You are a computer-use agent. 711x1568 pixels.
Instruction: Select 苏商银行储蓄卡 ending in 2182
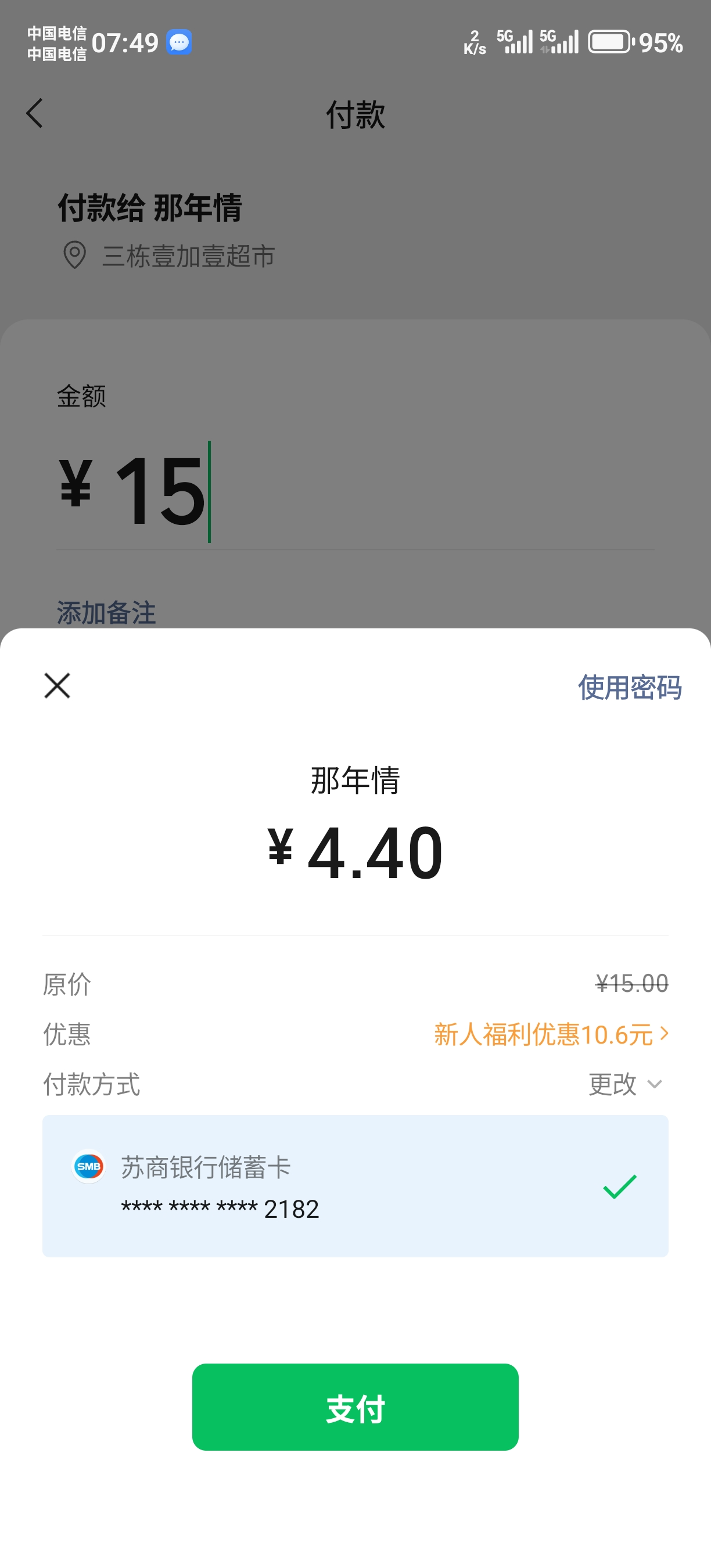pyautogui.click(x=355, y=1186)
